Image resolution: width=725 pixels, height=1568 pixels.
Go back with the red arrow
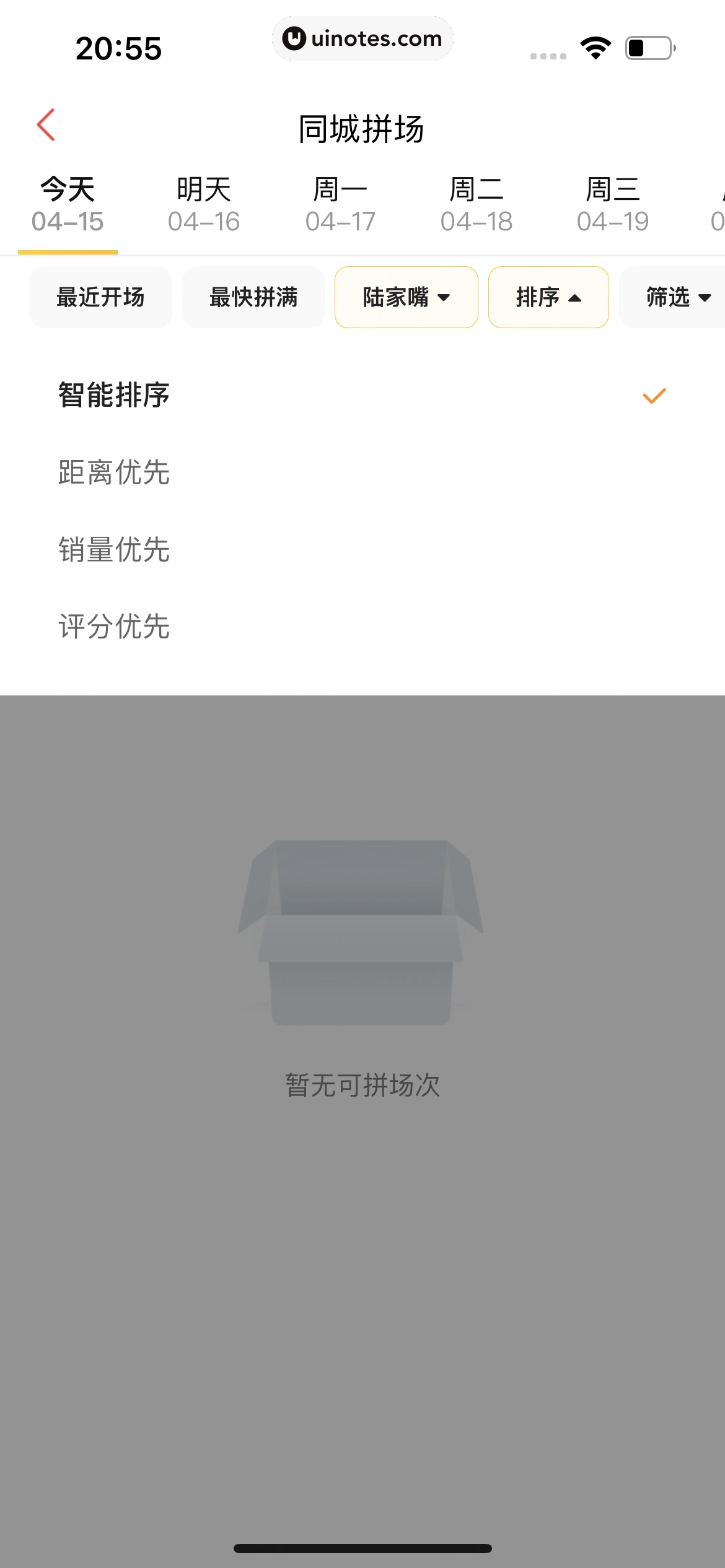point(46,125)
